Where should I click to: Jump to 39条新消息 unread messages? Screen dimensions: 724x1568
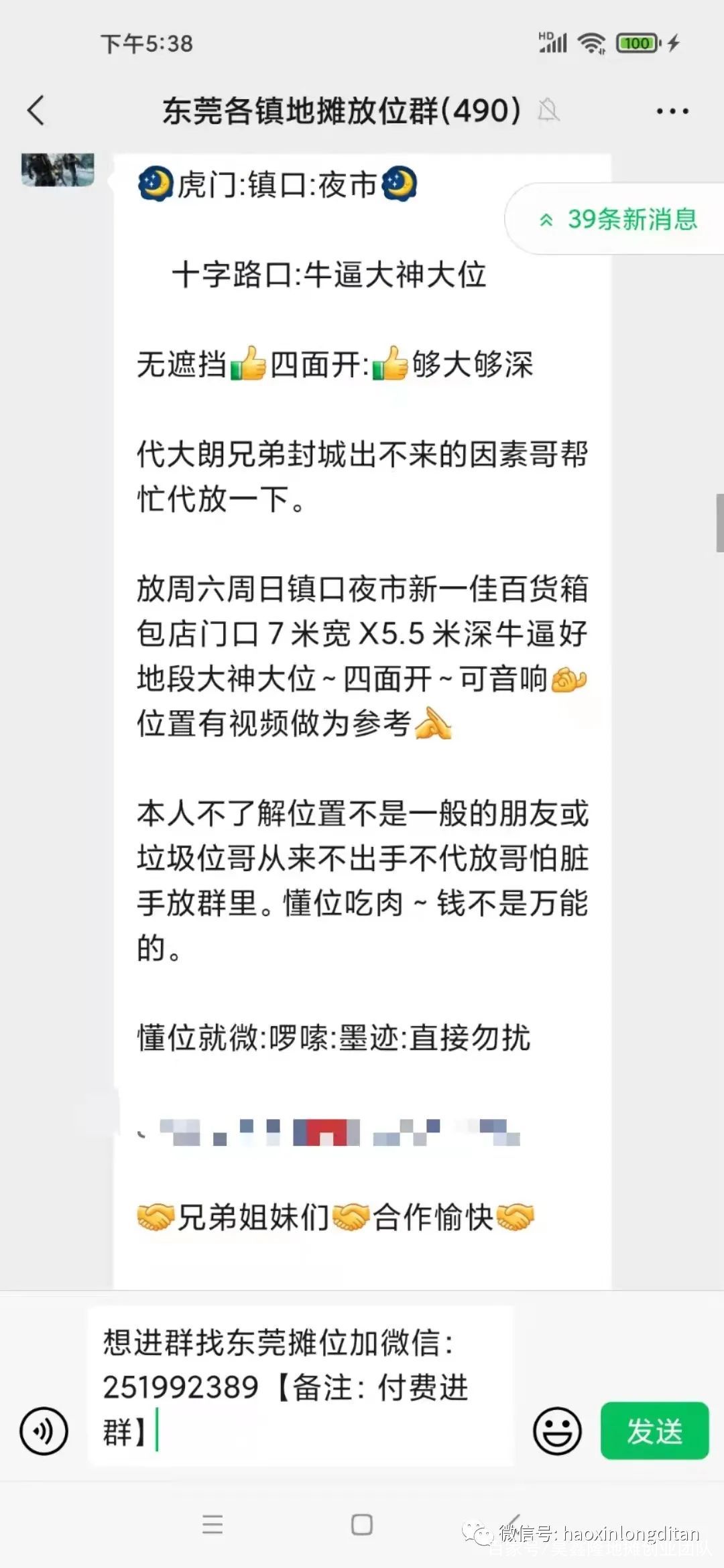click(x=619, y=219)
